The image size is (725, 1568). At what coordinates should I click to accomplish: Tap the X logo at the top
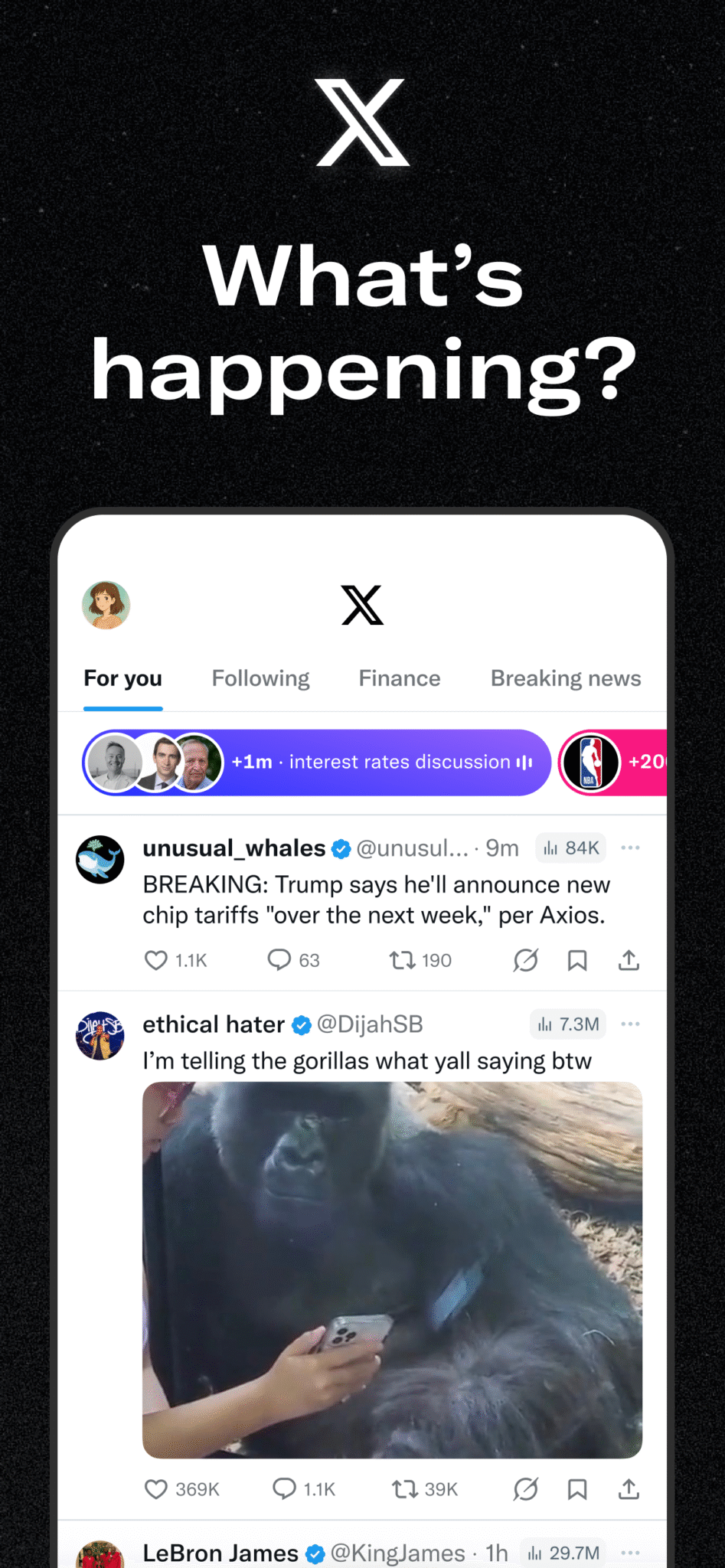[x=362, y=605]
